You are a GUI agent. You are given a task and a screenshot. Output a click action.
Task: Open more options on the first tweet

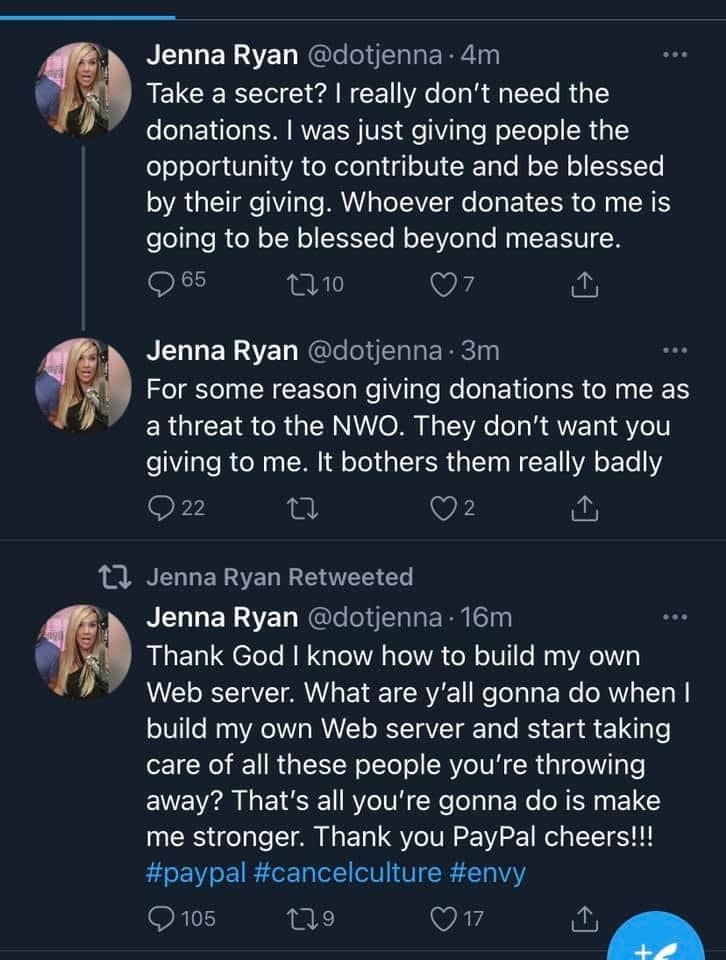coord(675,57)
